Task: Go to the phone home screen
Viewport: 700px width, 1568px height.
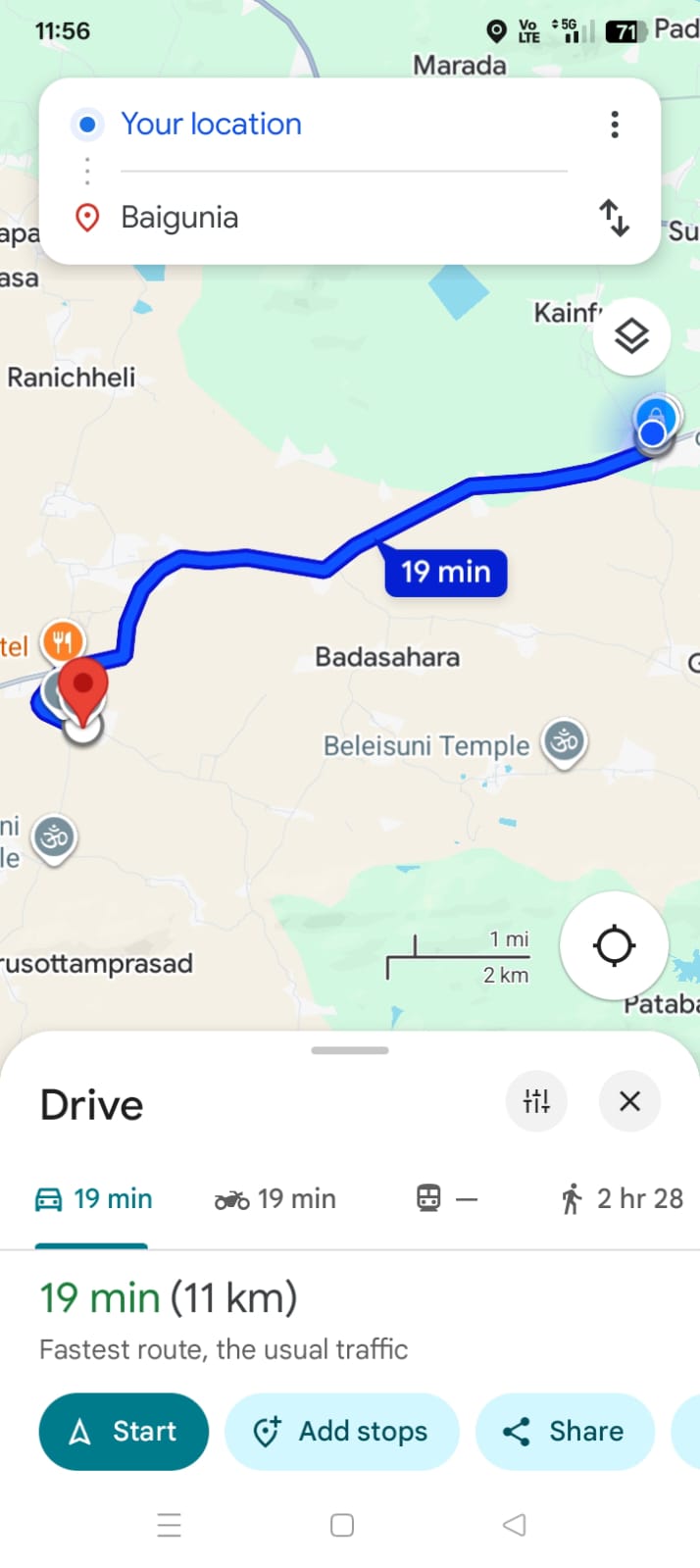Action: pos(342,1525)
